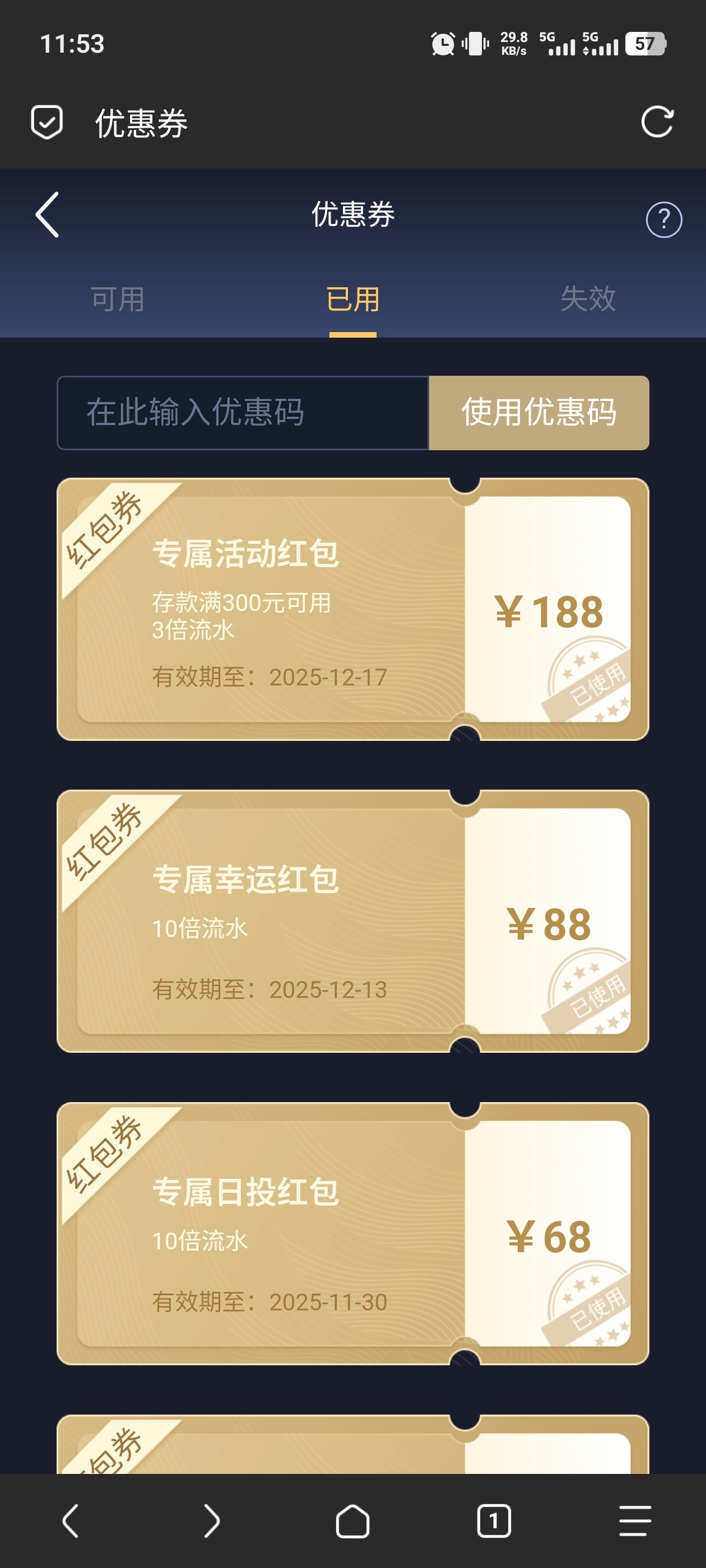
Task: Tap the shield security icon
Action: point(47,122)
